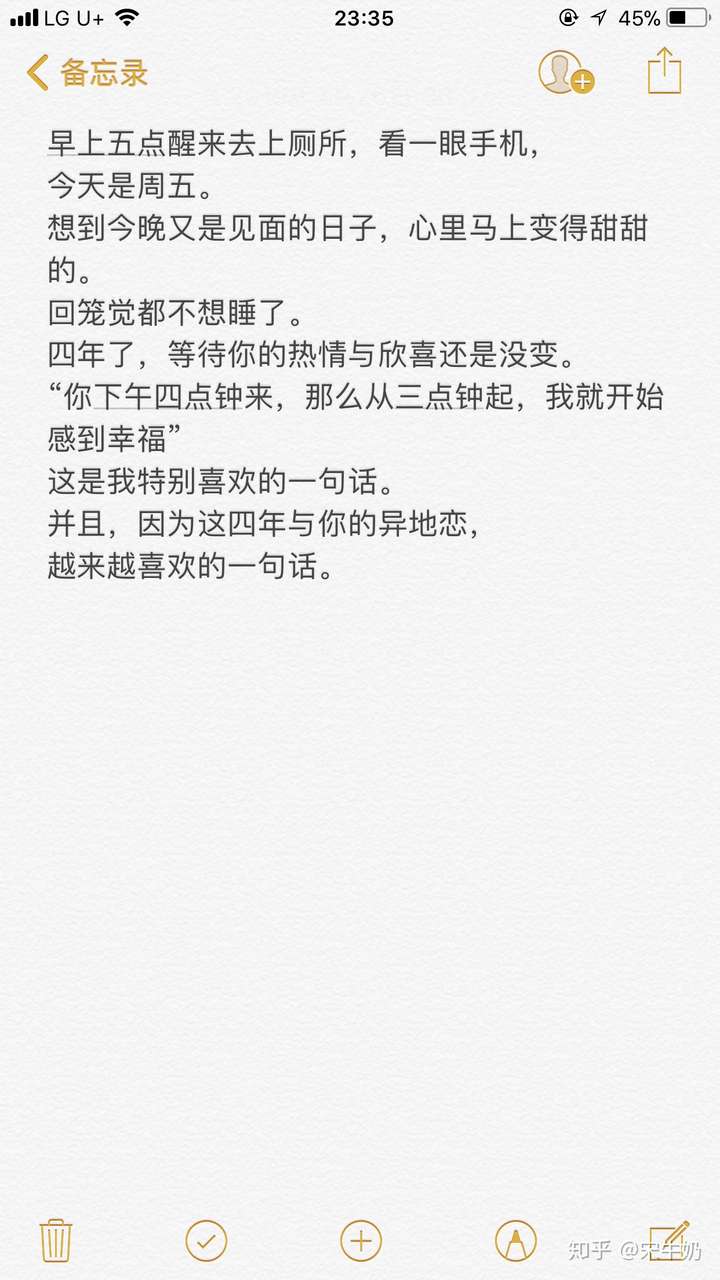Image resolution: width=720 pixels, height=1280 pixels.
Task: Tap the orientation lock indicator
Action: 568,17
